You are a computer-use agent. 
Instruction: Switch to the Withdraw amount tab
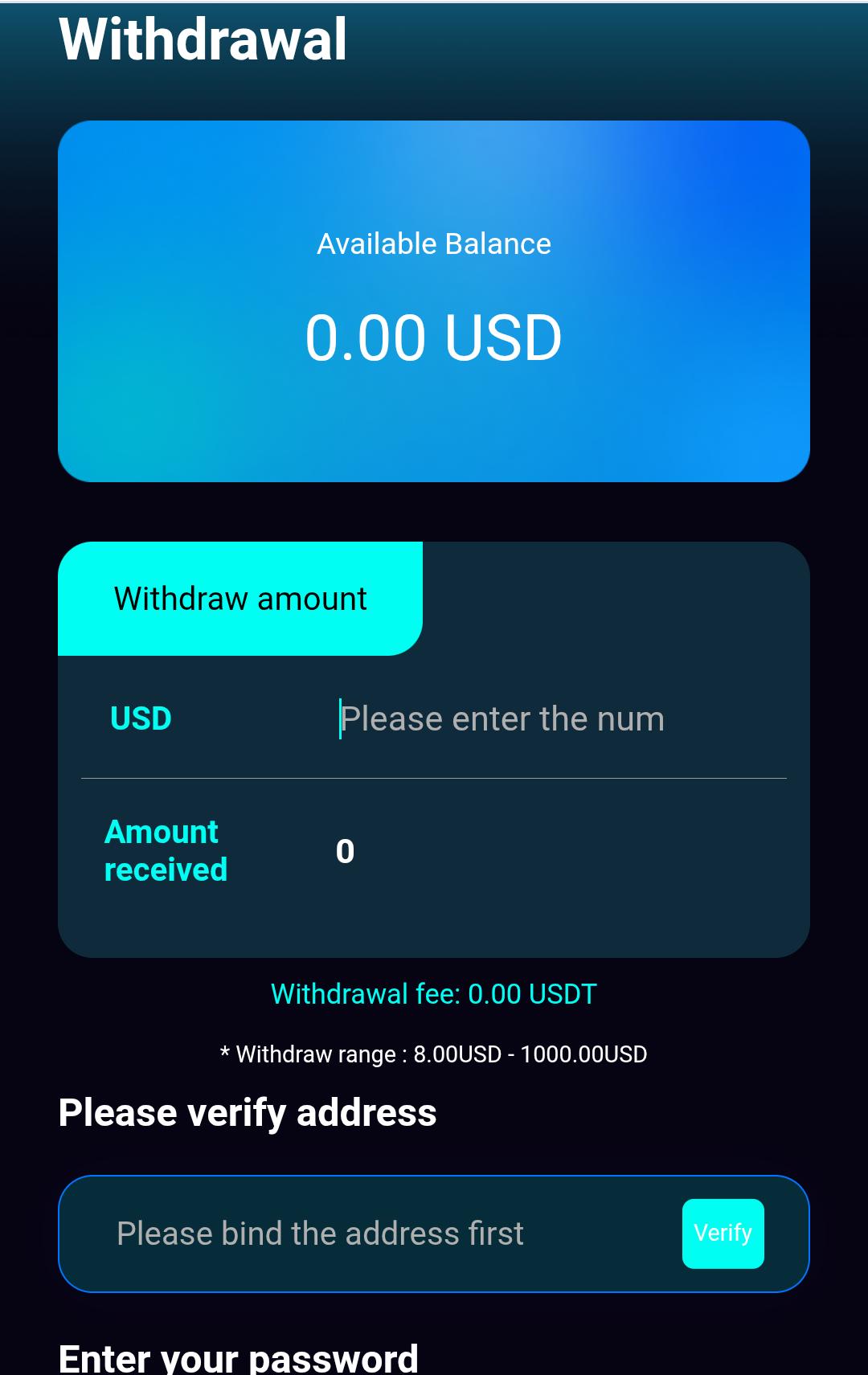click(x=240, y=597)
